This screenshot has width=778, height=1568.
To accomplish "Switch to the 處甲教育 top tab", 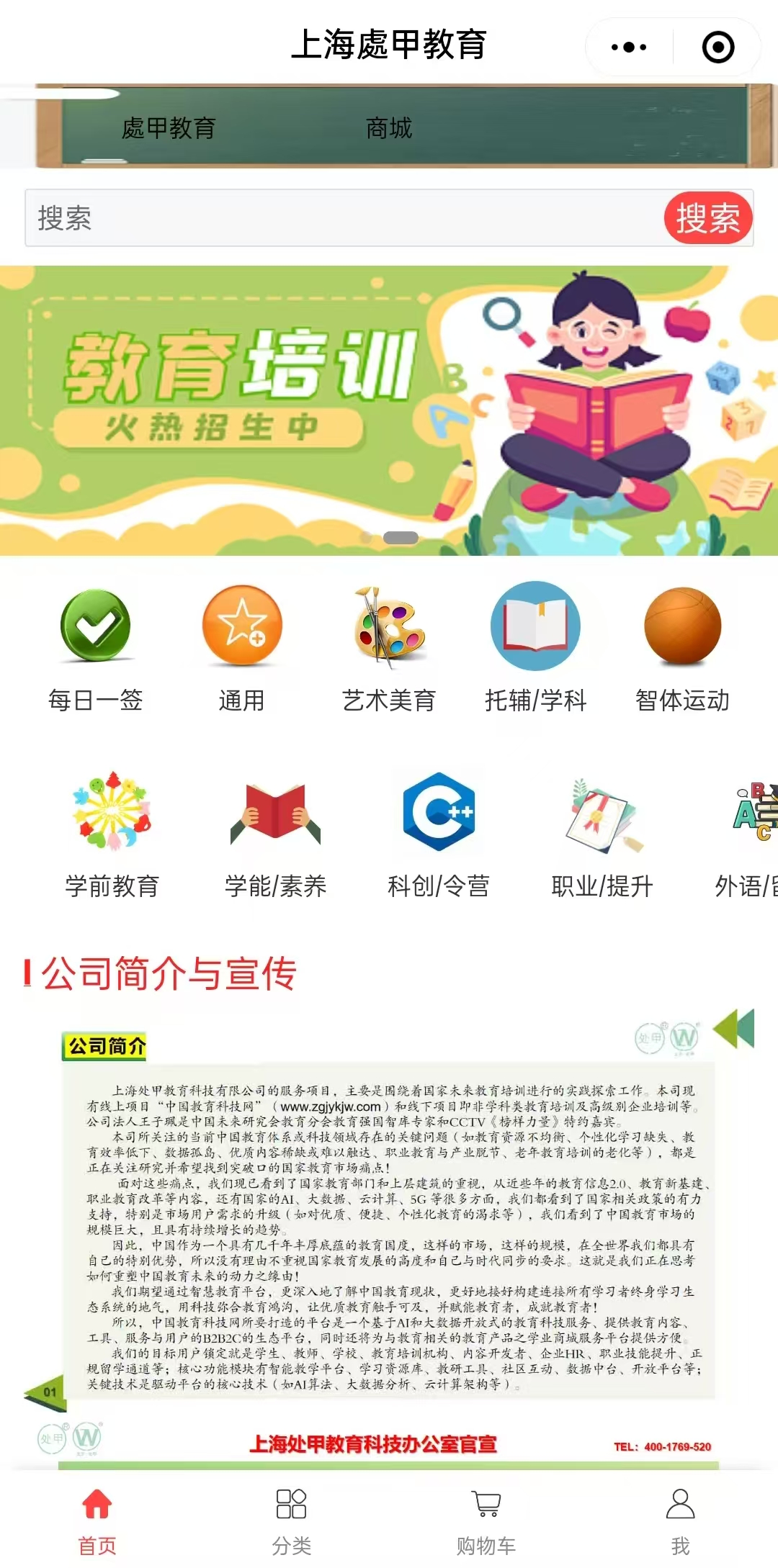I will (169, 128).
